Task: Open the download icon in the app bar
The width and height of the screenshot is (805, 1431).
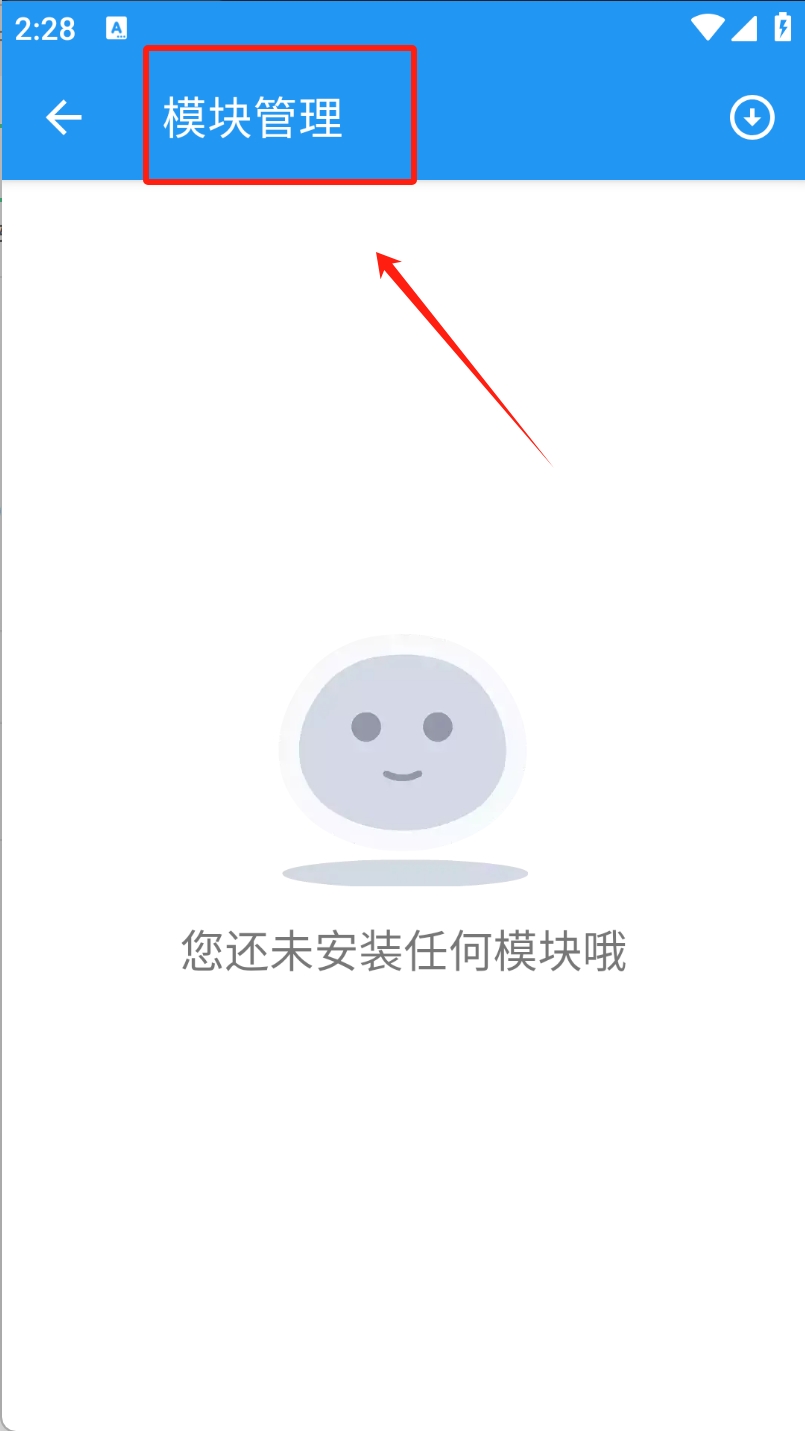Action: [752, 118]
